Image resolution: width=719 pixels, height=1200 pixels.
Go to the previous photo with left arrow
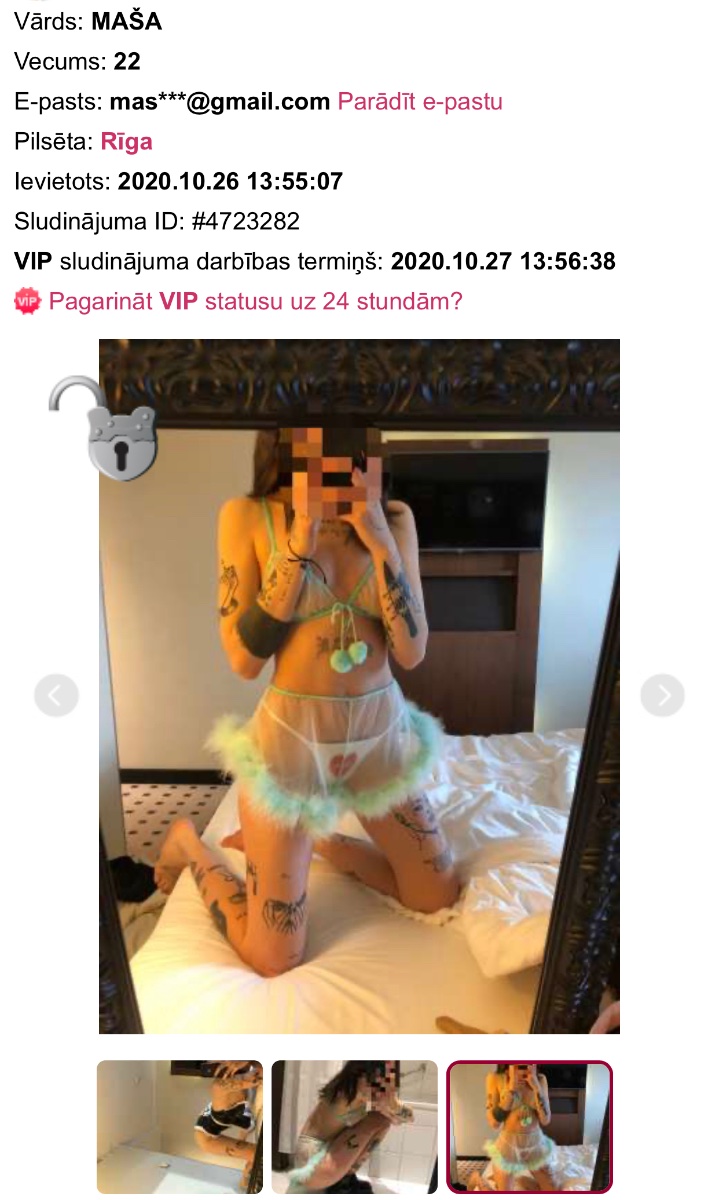point(56,695)
